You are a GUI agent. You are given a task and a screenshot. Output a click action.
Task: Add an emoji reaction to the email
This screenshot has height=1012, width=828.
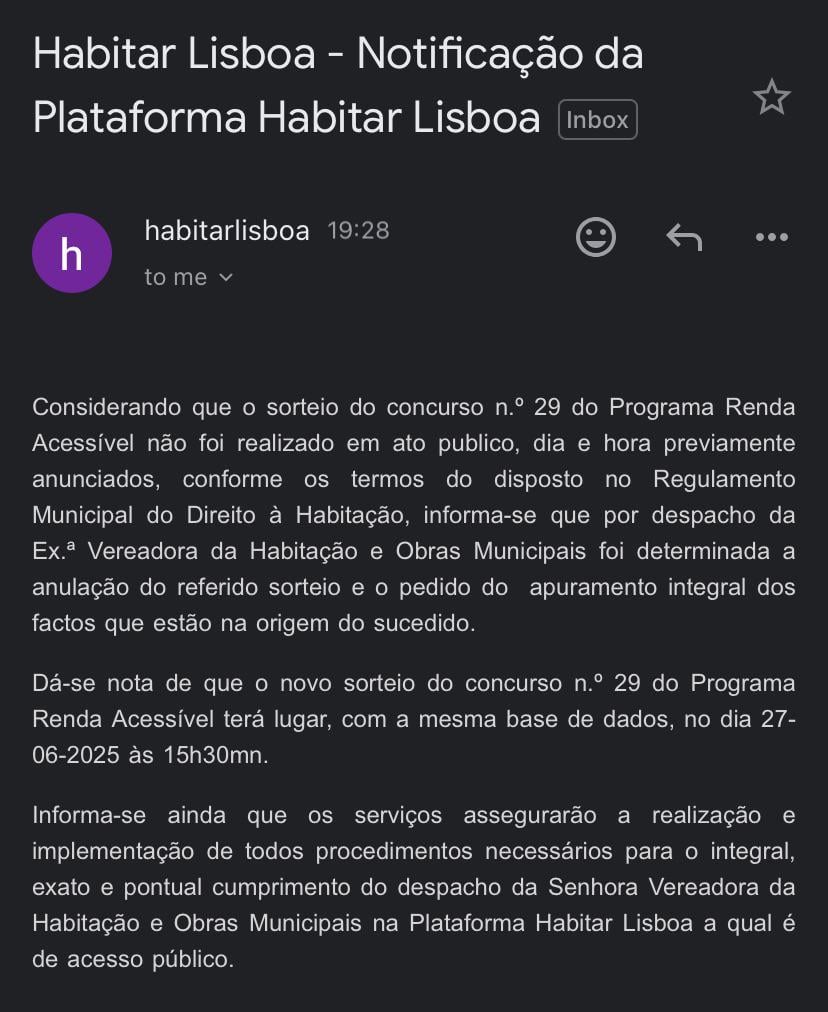(x=596, y=237)
